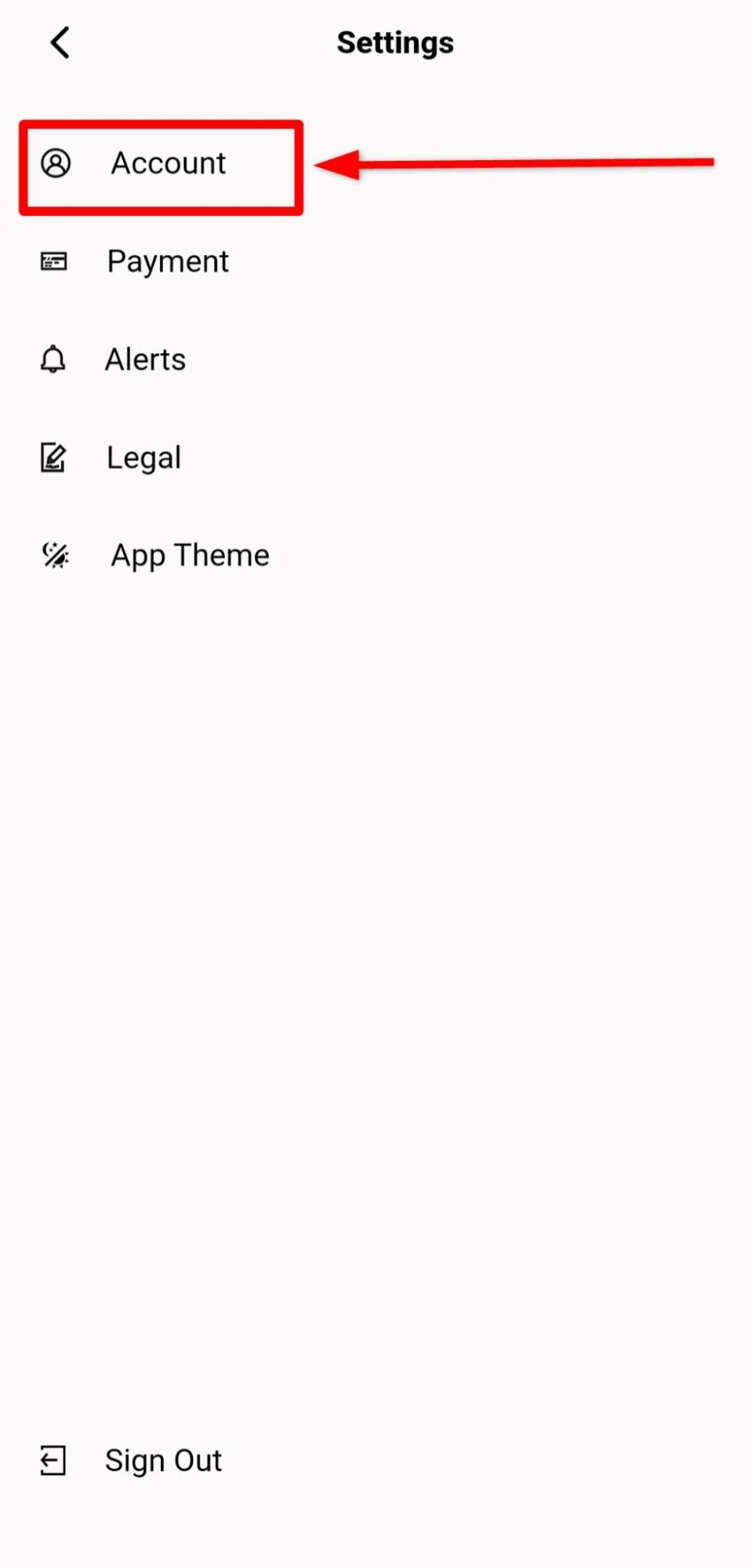Open the Legal information page
Screen dimensions: 752x1568
pos(143,458)
